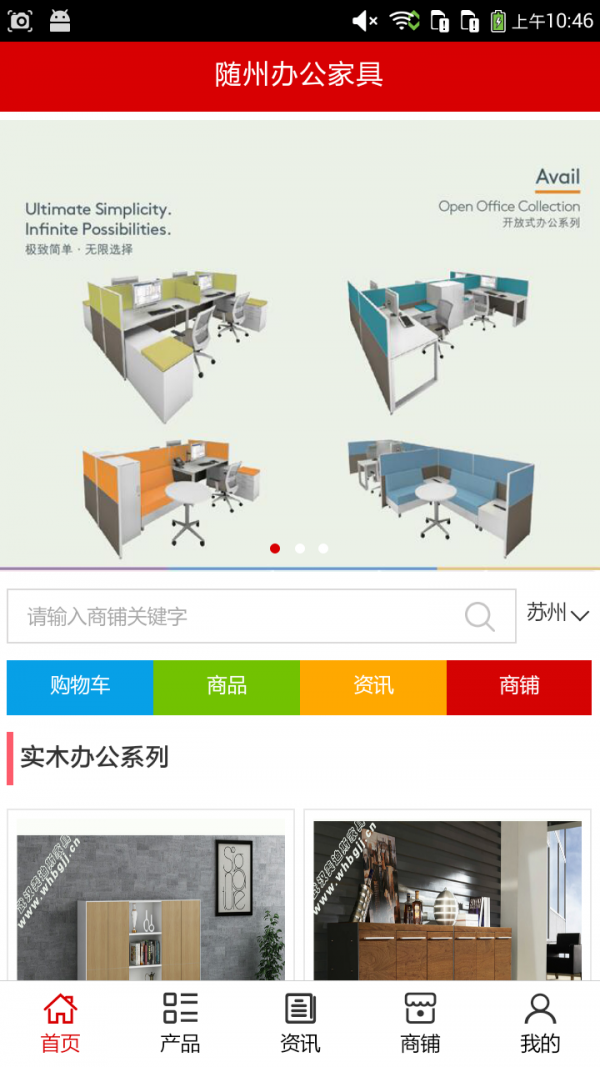Open the 我的 profile tab
Viewport: 600px width, 1067px height.
click(540, 1024)
